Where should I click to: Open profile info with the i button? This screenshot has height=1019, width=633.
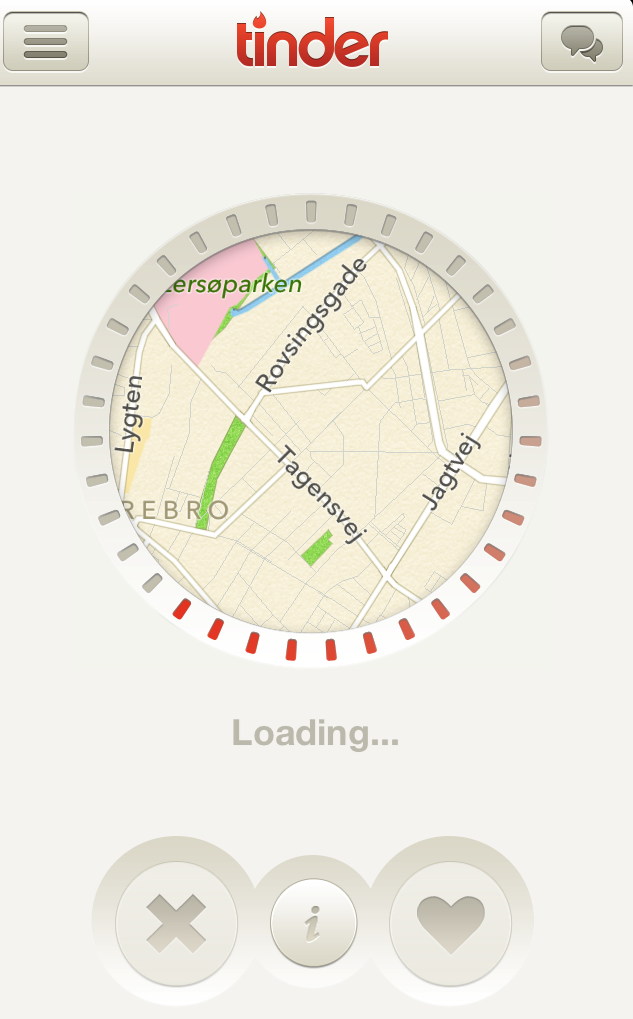(313, 923)
